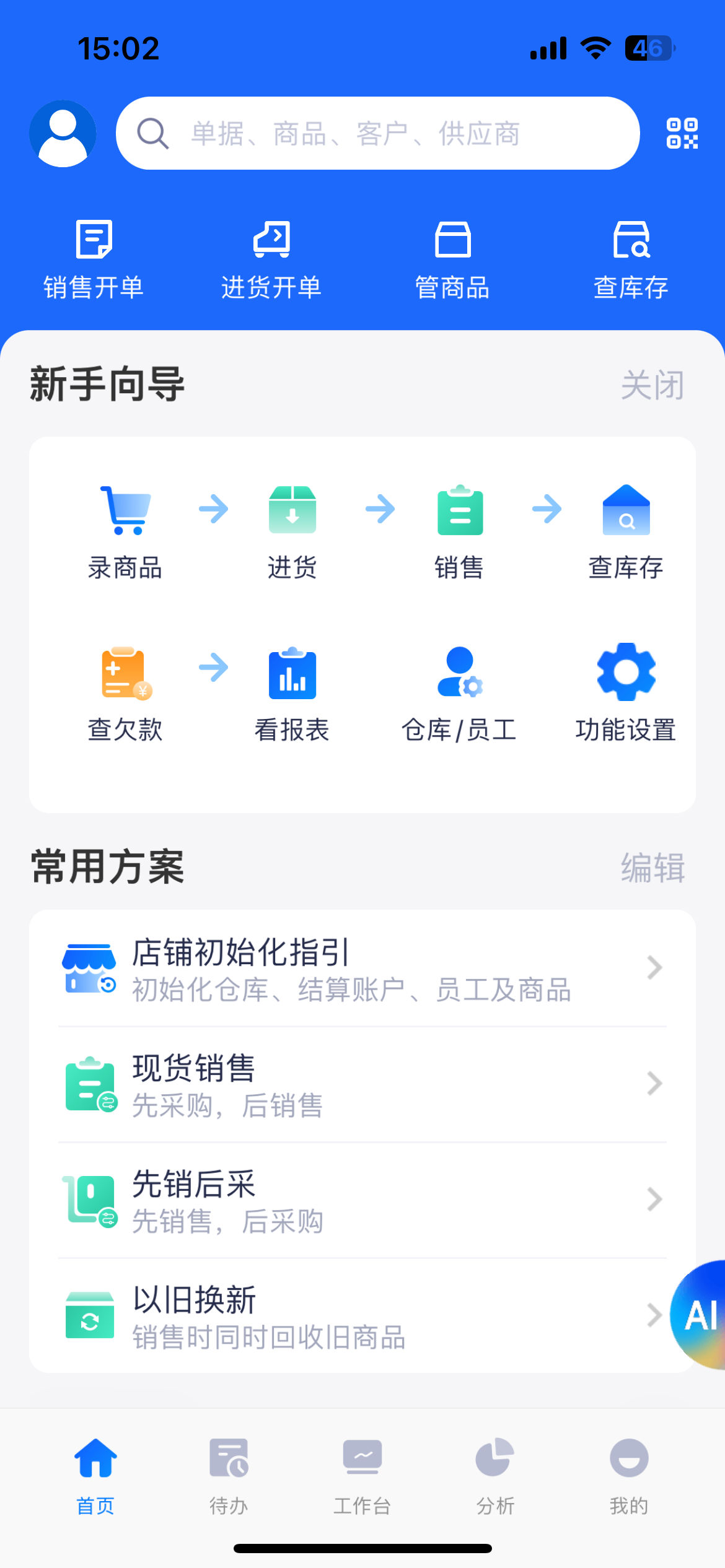This screenshot has height=1568, width=725.
Task: Edit the 常用方案 list
Action: pos(652,867)
